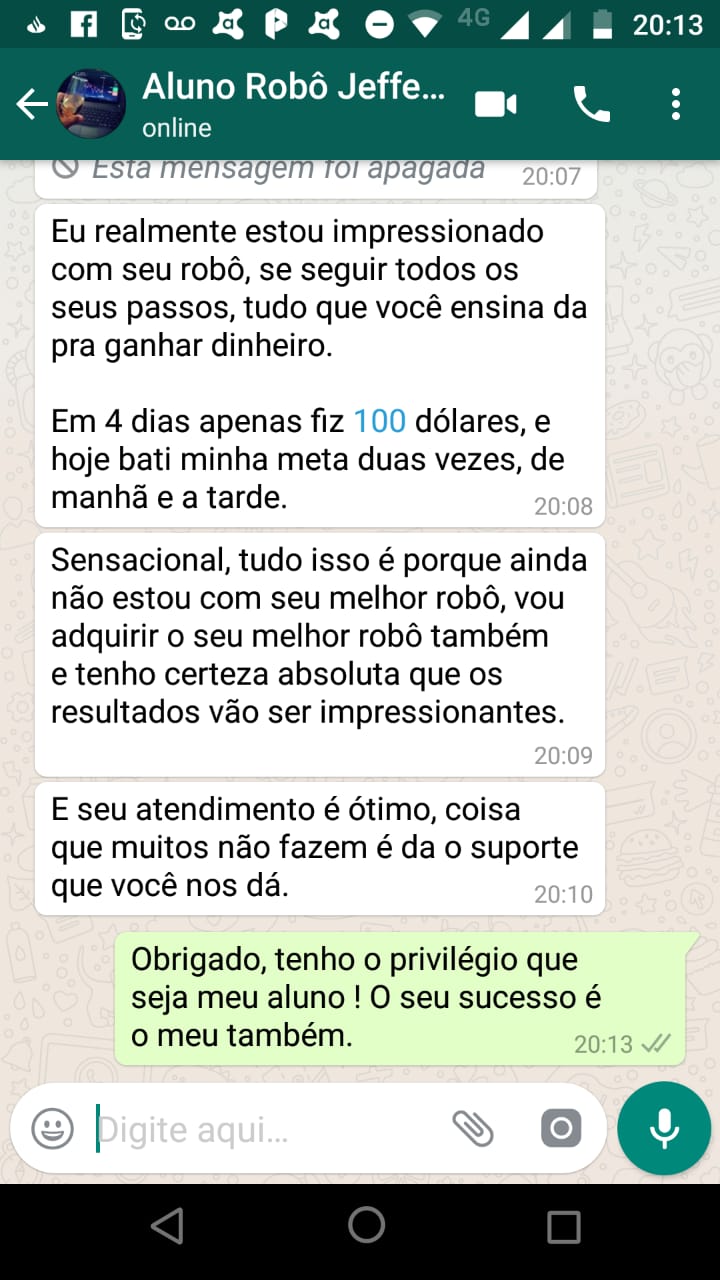Tap the highlighted 100 link in message

(x=379, y=421)
